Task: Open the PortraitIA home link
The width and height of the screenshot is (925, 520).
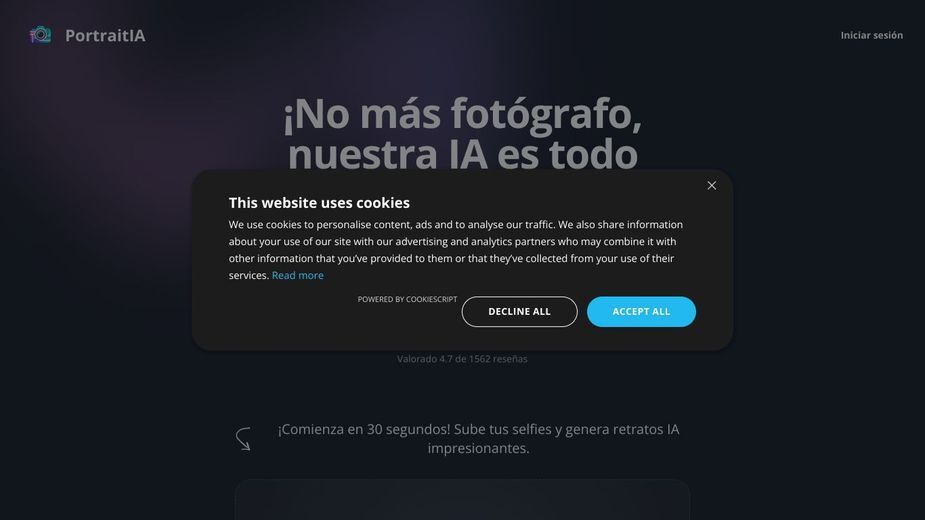Action: 88,35
